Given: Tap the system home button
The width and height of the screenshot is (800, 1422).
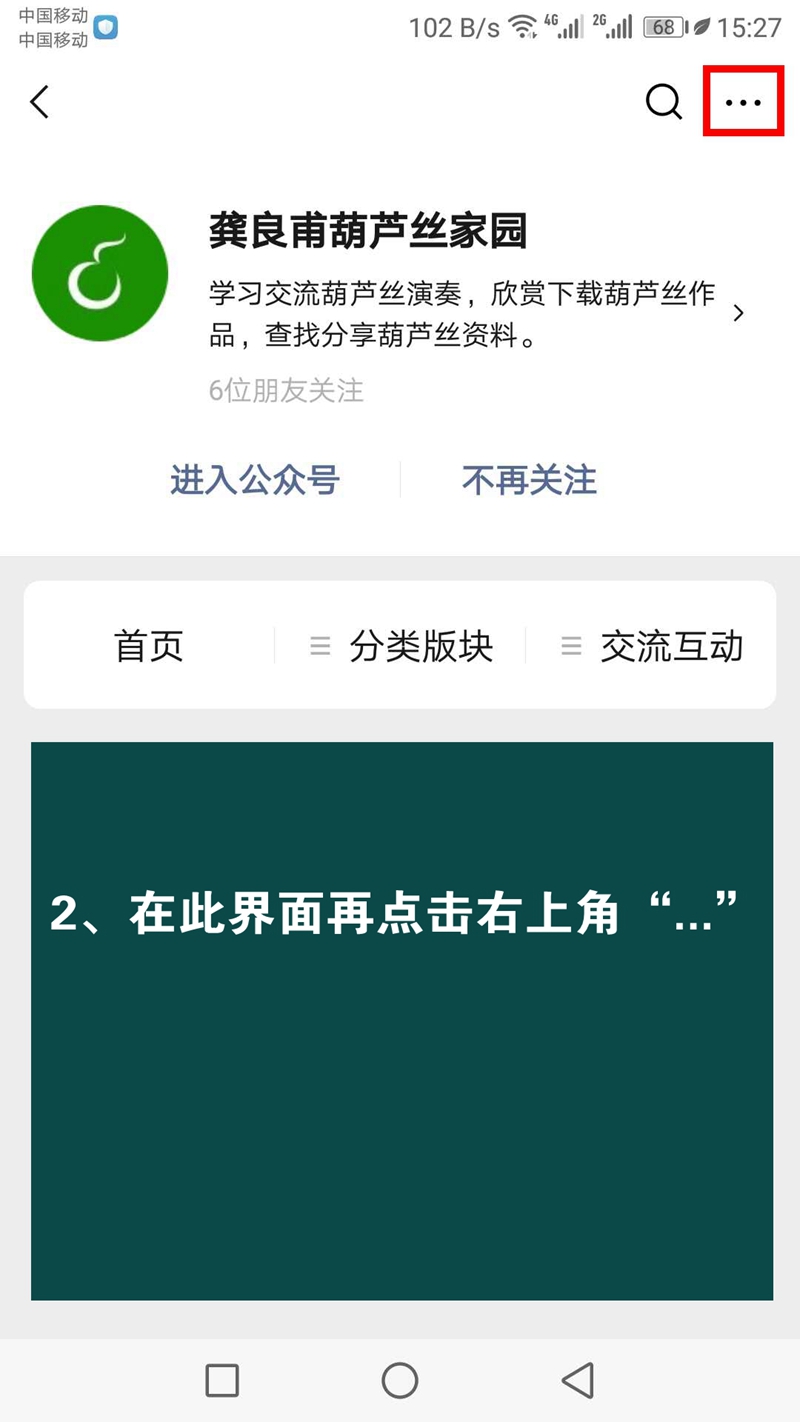Looking at the screenshot, I should point(400,1380).
